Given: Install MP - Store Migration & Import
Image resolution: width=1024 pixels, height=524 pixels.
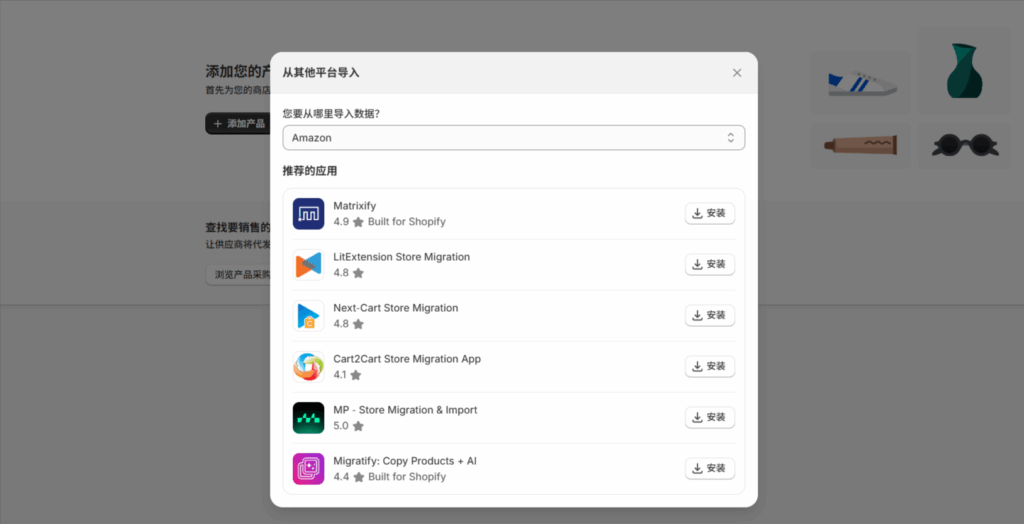Looking at the screenshot, I should point(709,417).
